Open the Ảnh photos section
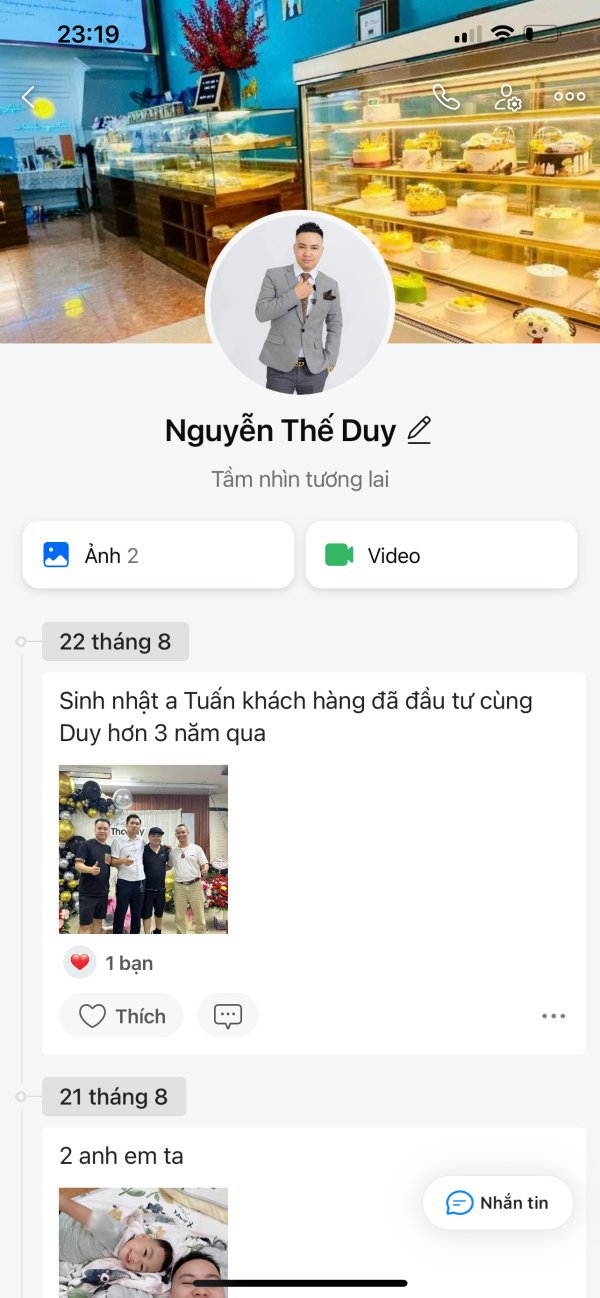The height and width of the screenshot is (1298, 600). 158,555
